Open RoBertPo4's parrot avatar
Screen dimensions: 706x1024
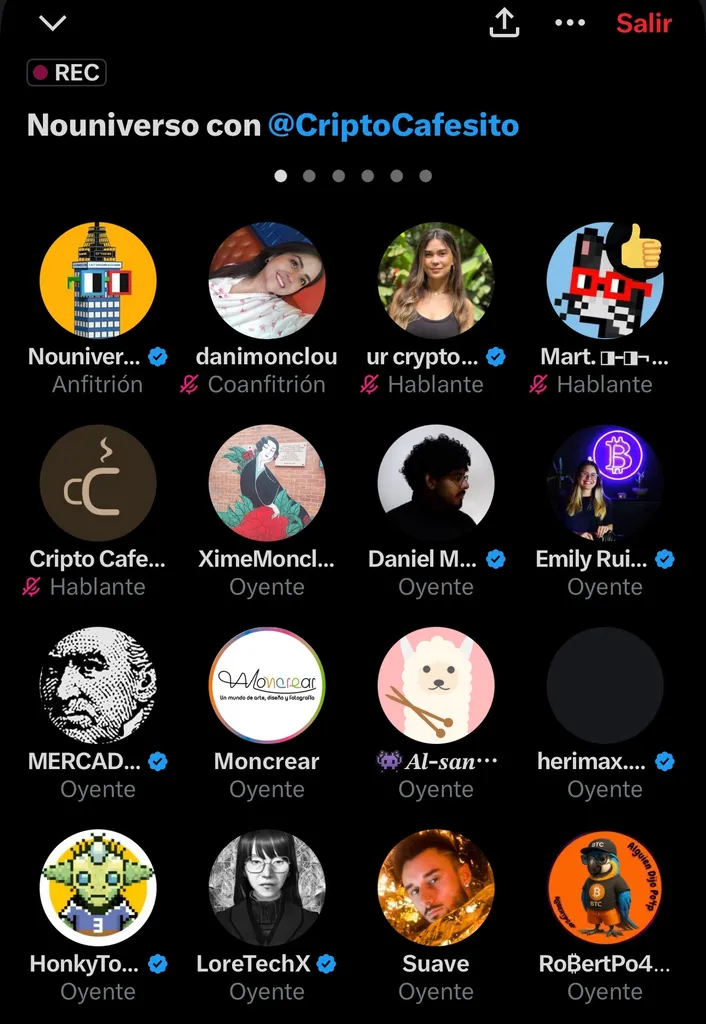pyautogui.click(x=605, y=887)
